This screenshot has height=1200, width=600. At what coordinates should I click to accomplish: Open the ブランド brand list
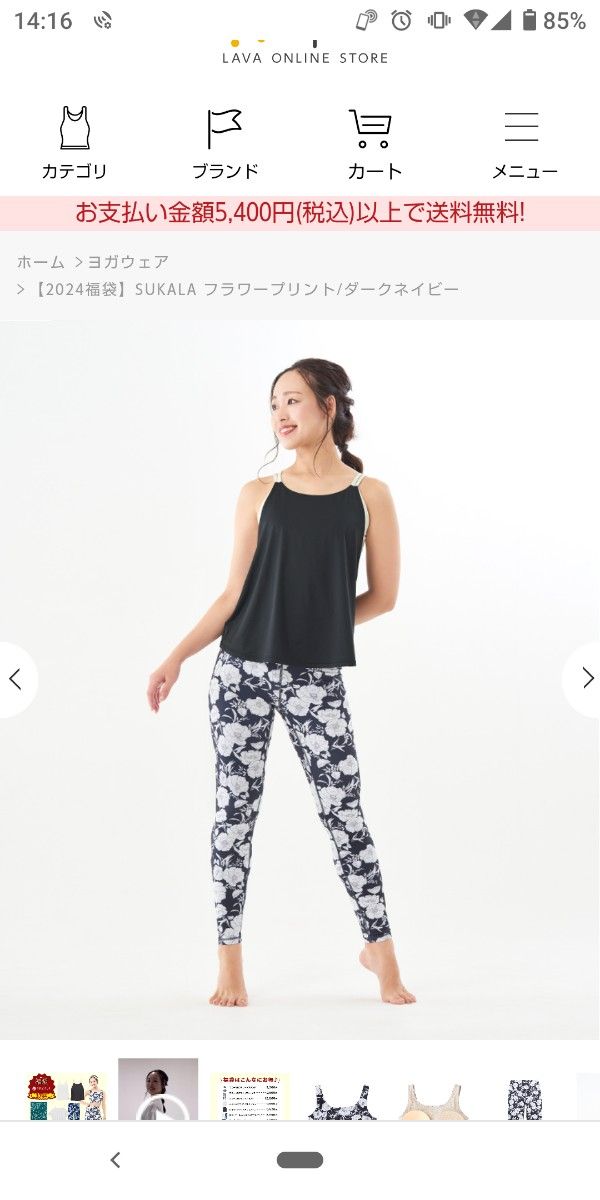tap(225, 143)
